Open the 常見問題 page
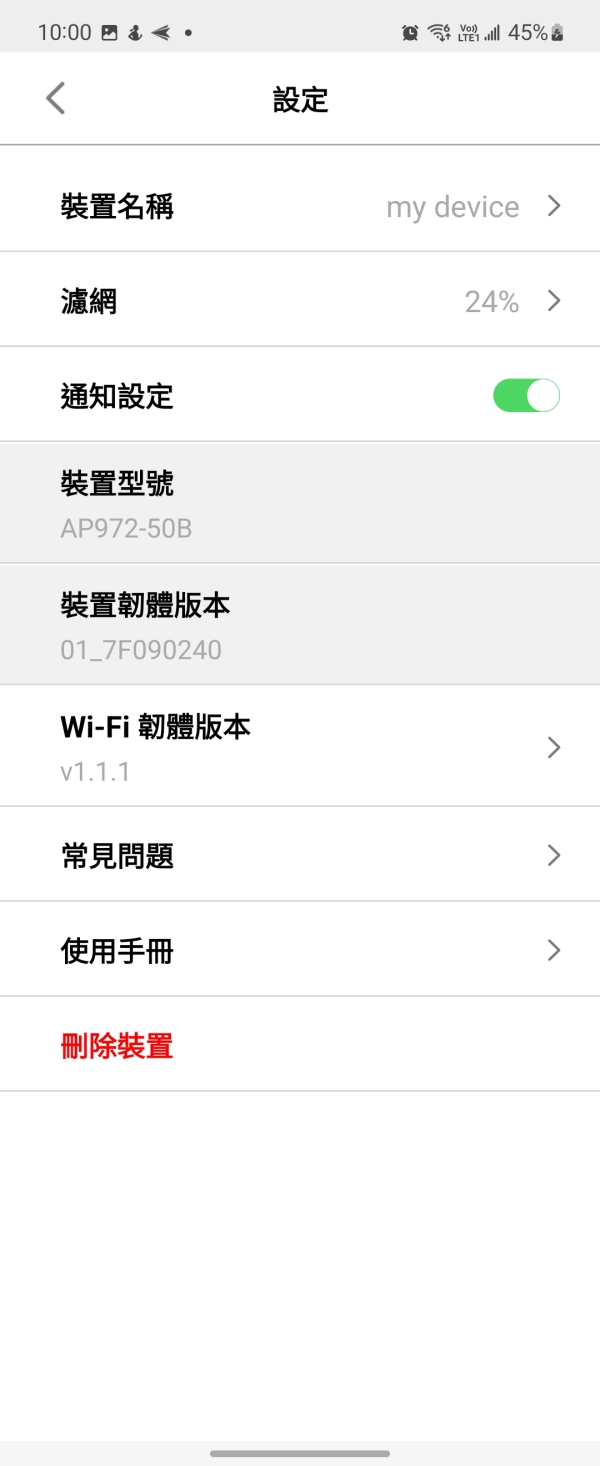The width and height of the screenshot is (600, 1466). tap(300, 856)
